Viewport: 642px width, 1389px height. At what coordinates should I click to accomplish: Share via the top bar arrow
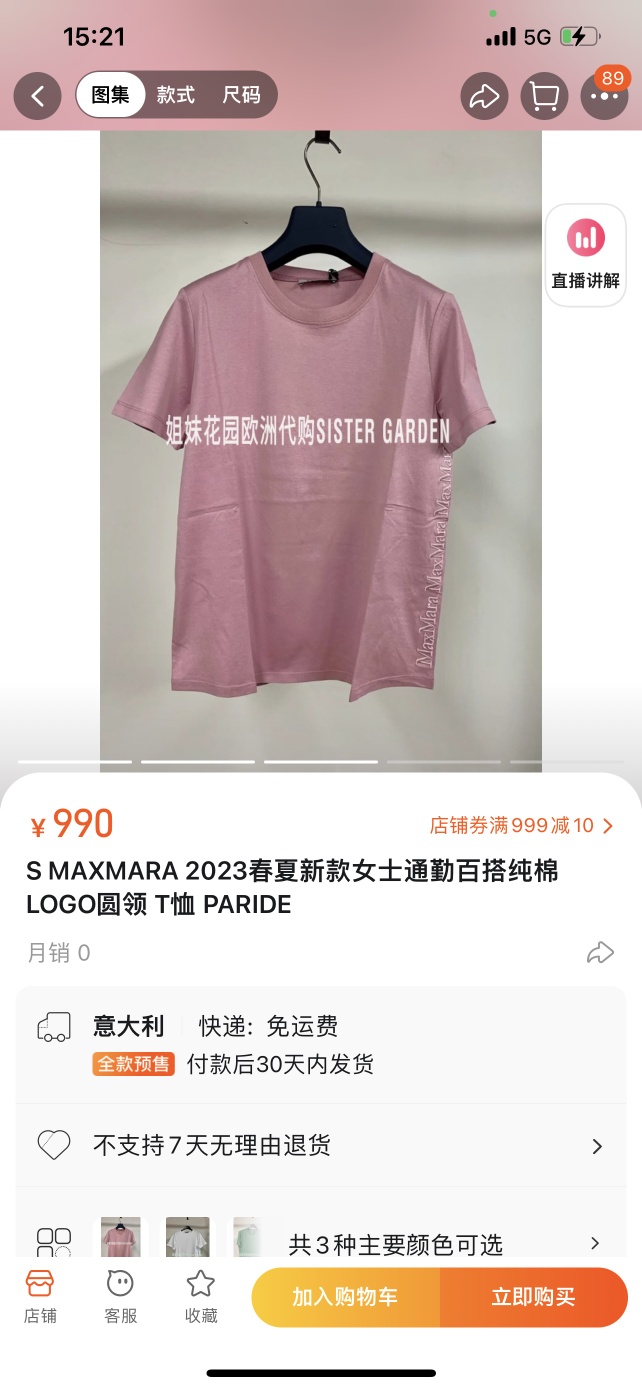click(485, 96)
